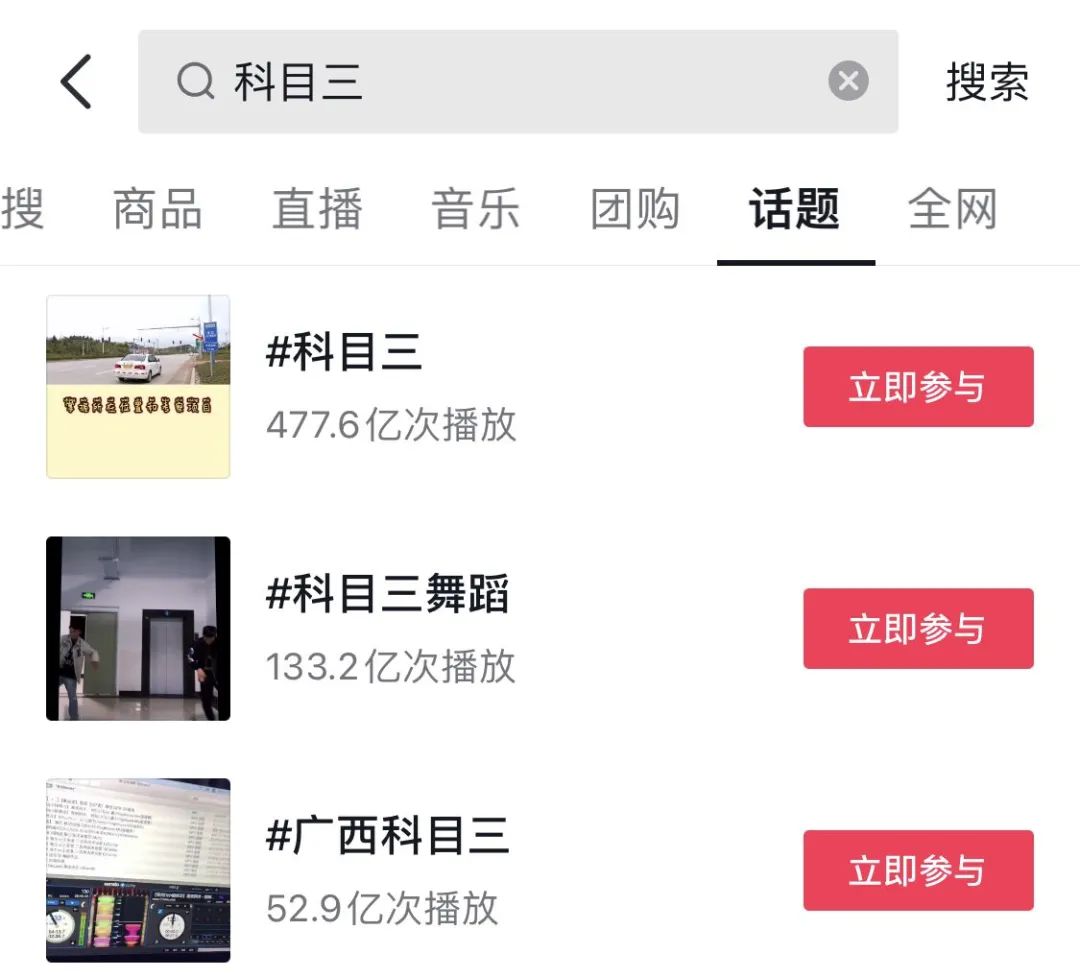Switch to the 直播 tab
The height and width of the screenshot is (977, 1080).
coord(317,210)
